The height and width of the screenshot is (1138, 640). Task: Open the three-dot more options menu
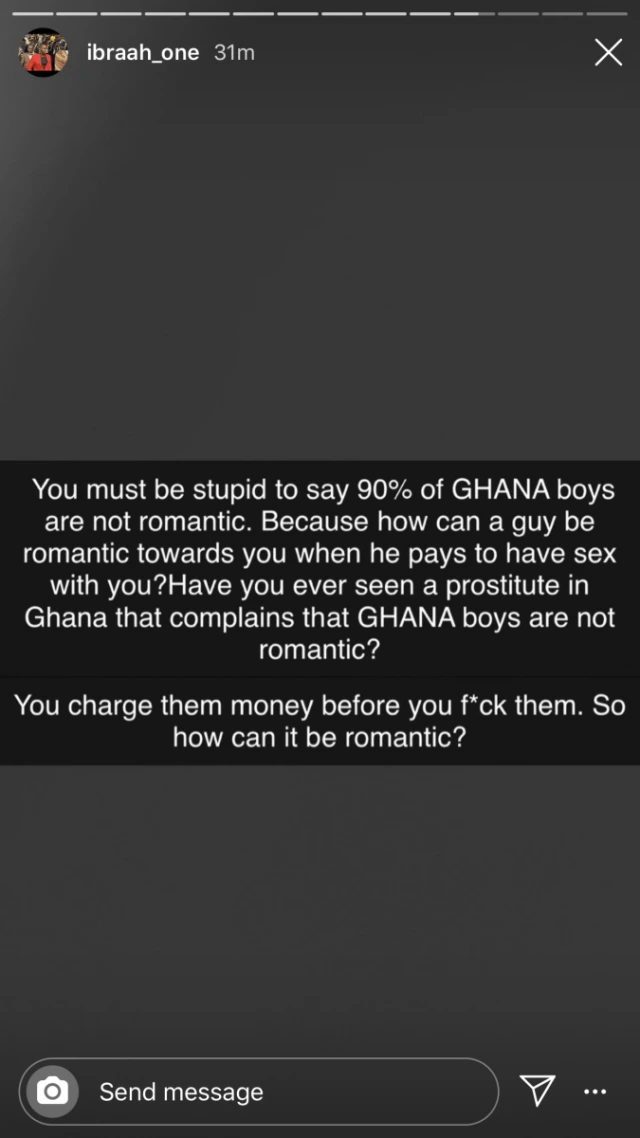point(595,1091)
